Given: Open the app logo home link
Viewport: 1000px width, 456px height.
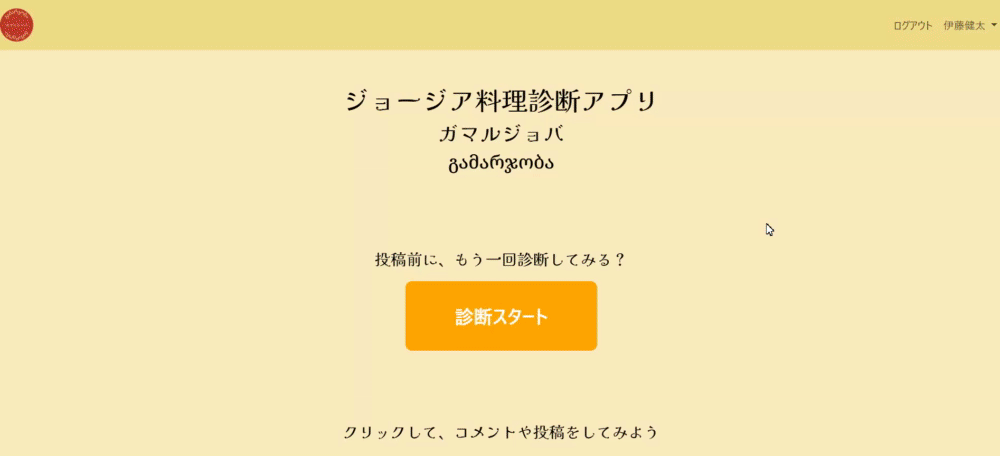Looking at the screenshot, I should click(x=17, y=25).
